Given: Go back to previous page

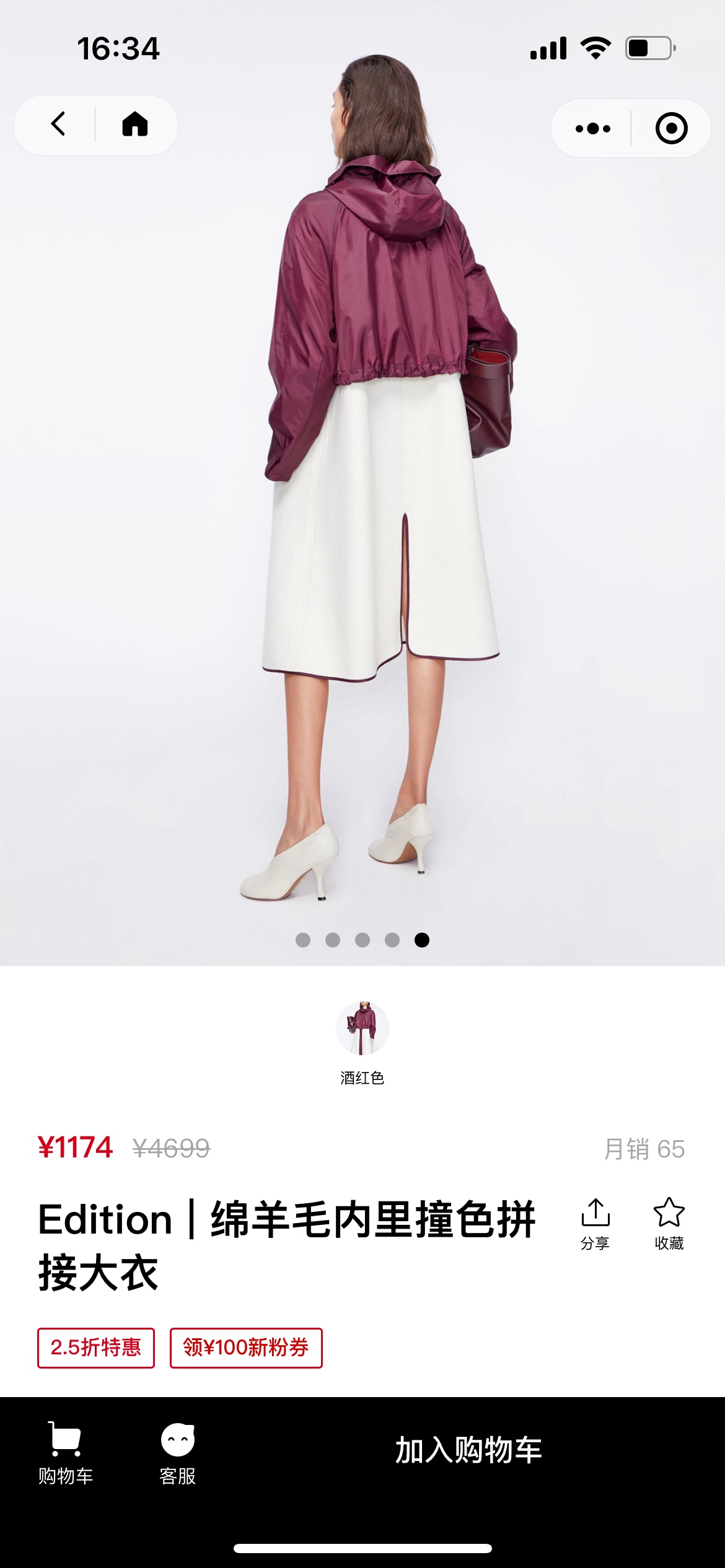Looking at the screenshot, I should tap(58, 124).
